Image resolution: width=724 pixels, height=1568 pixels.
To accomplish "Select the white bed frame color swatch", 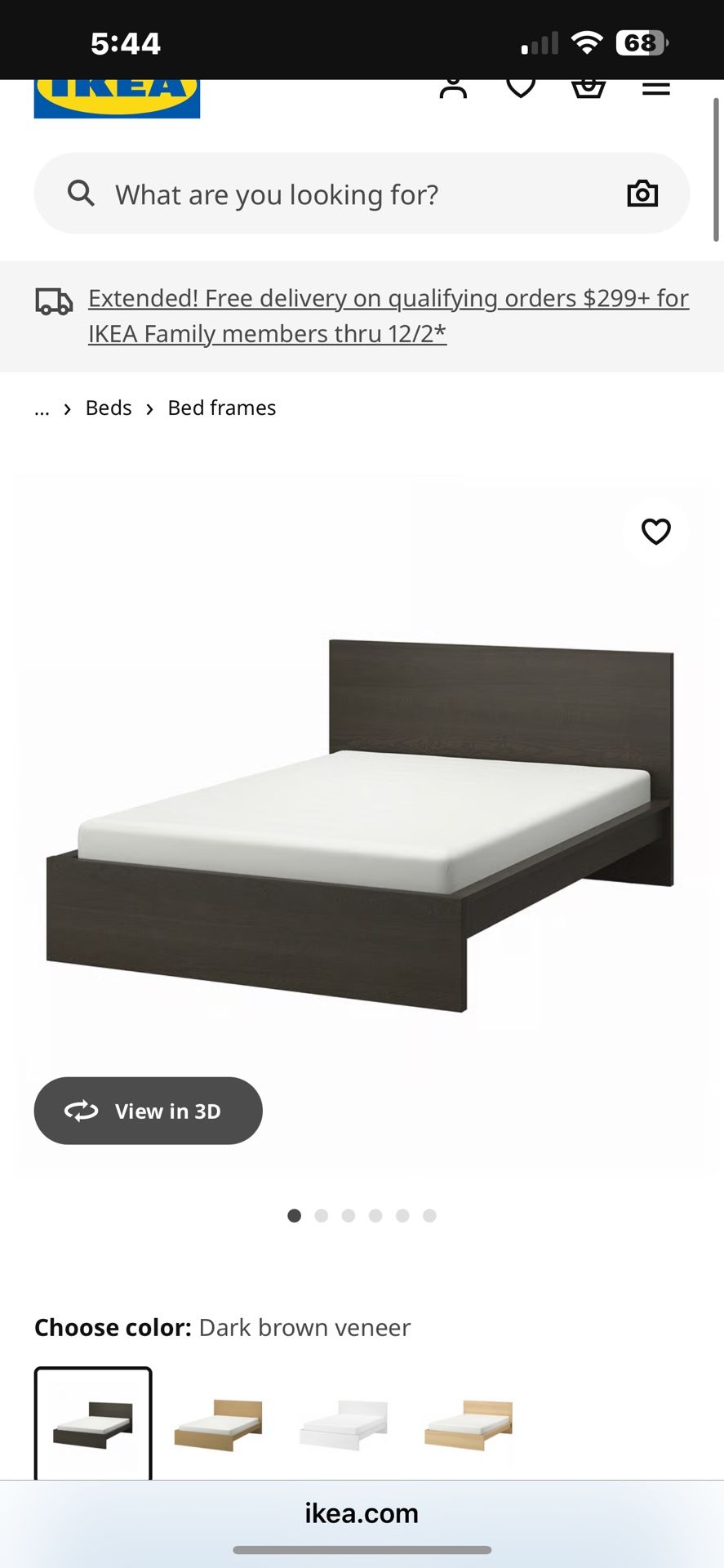I will point(342,1426).
